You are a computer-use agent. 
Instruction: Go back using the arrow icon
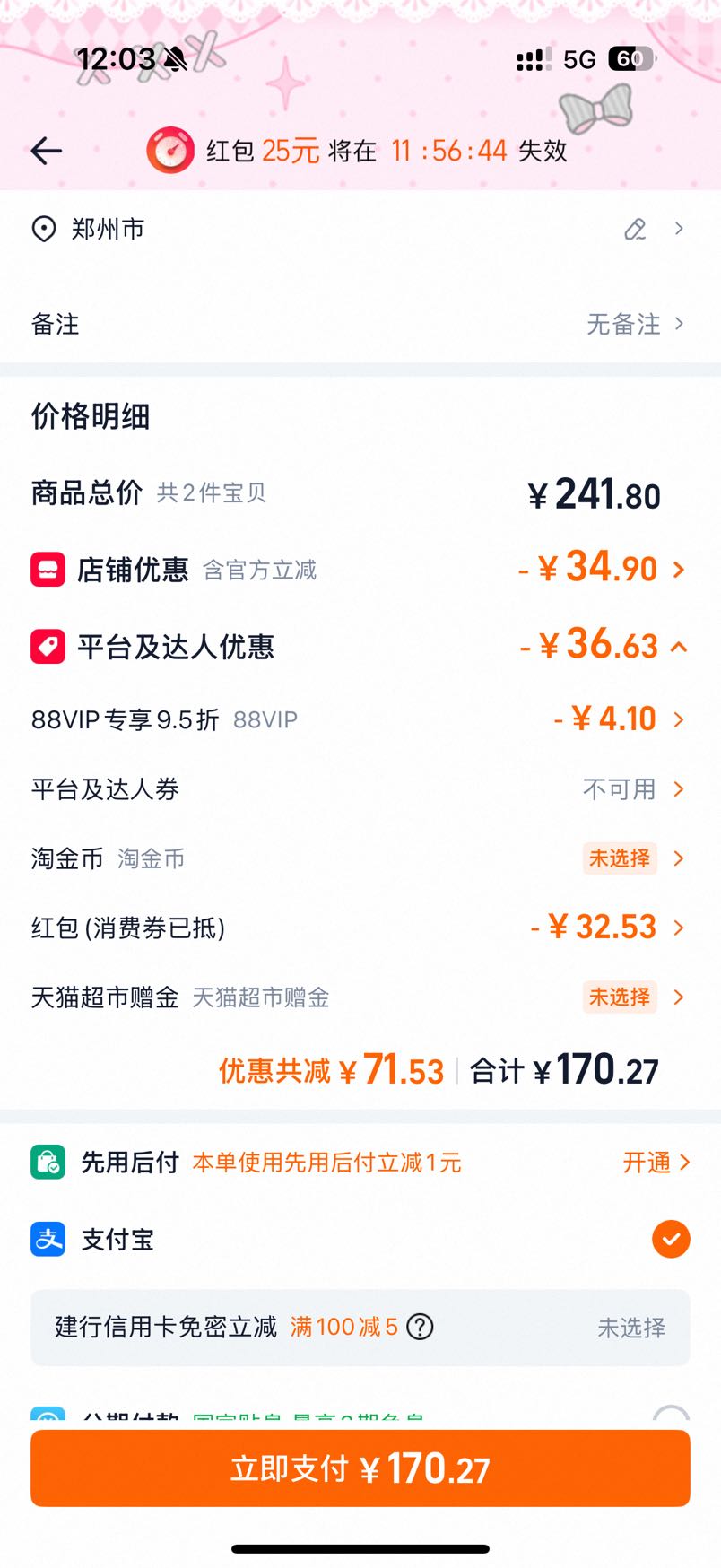(x=47, y=151)
